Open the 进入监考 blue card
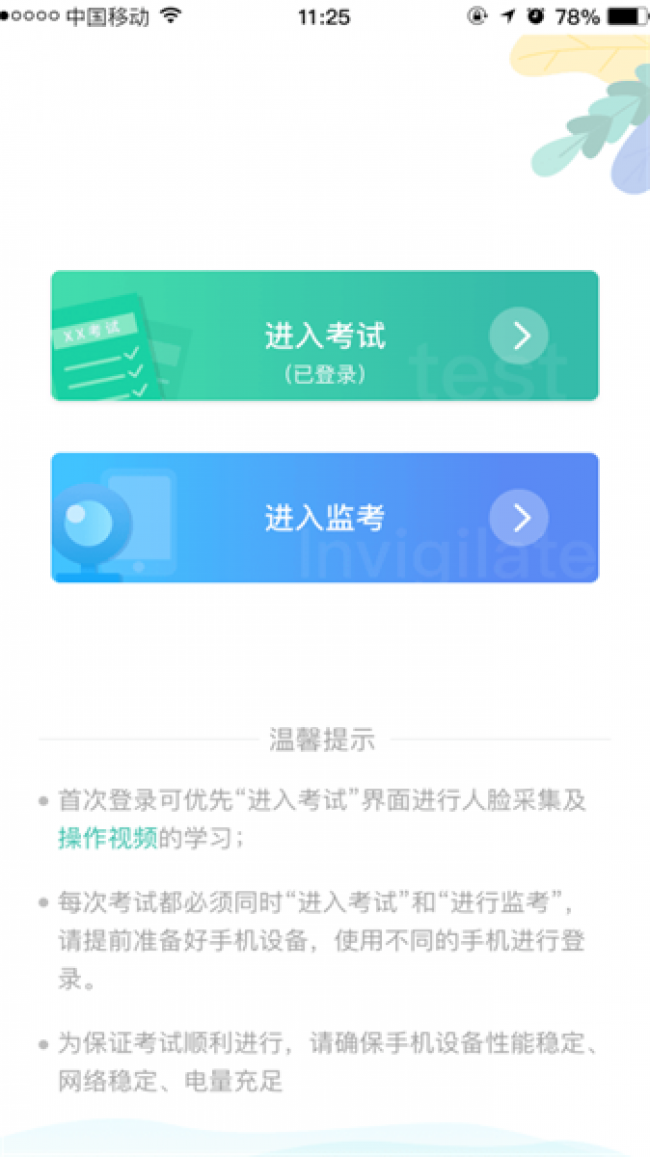The height and width of the screenshot is (1157, 650). tap(325, 517)
